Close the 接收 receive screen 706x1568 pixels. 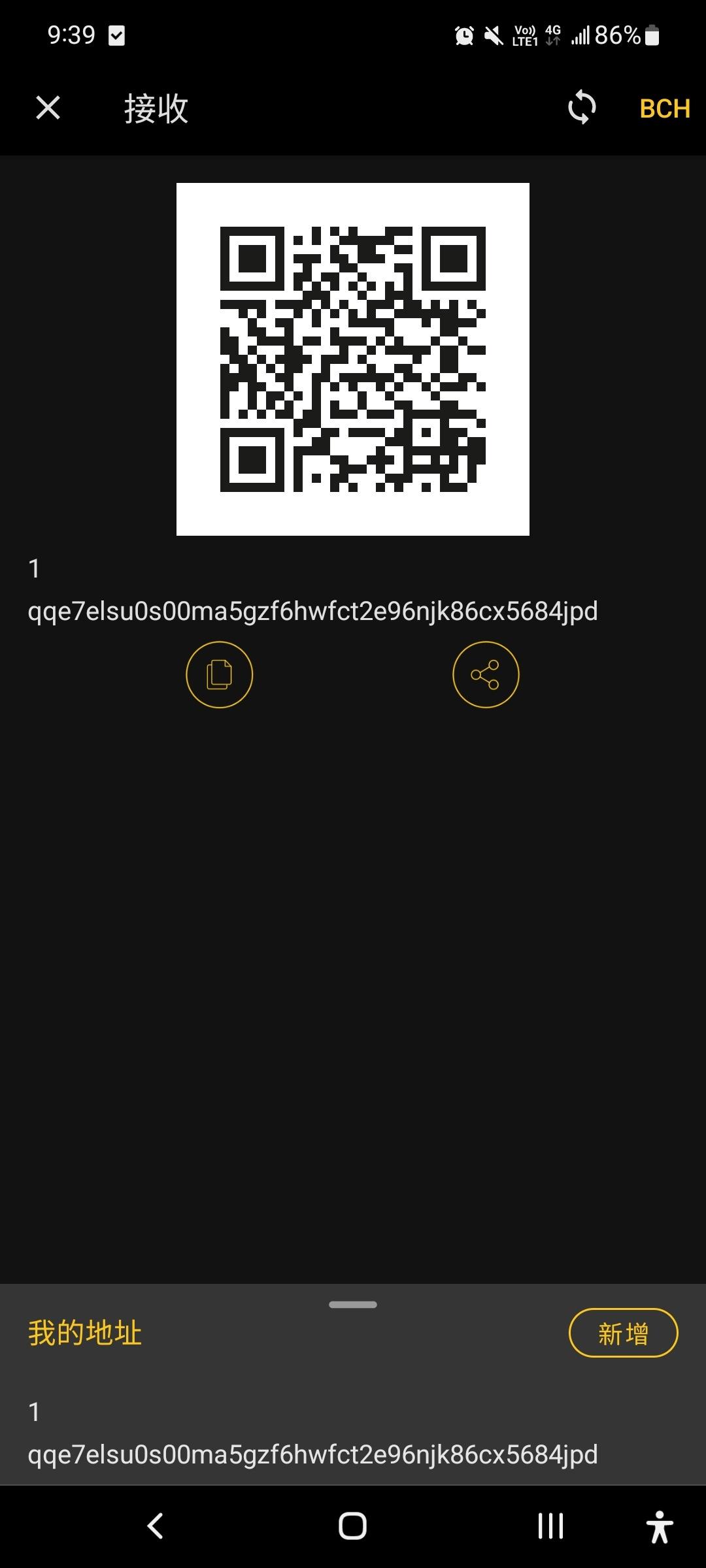point(48,108)
